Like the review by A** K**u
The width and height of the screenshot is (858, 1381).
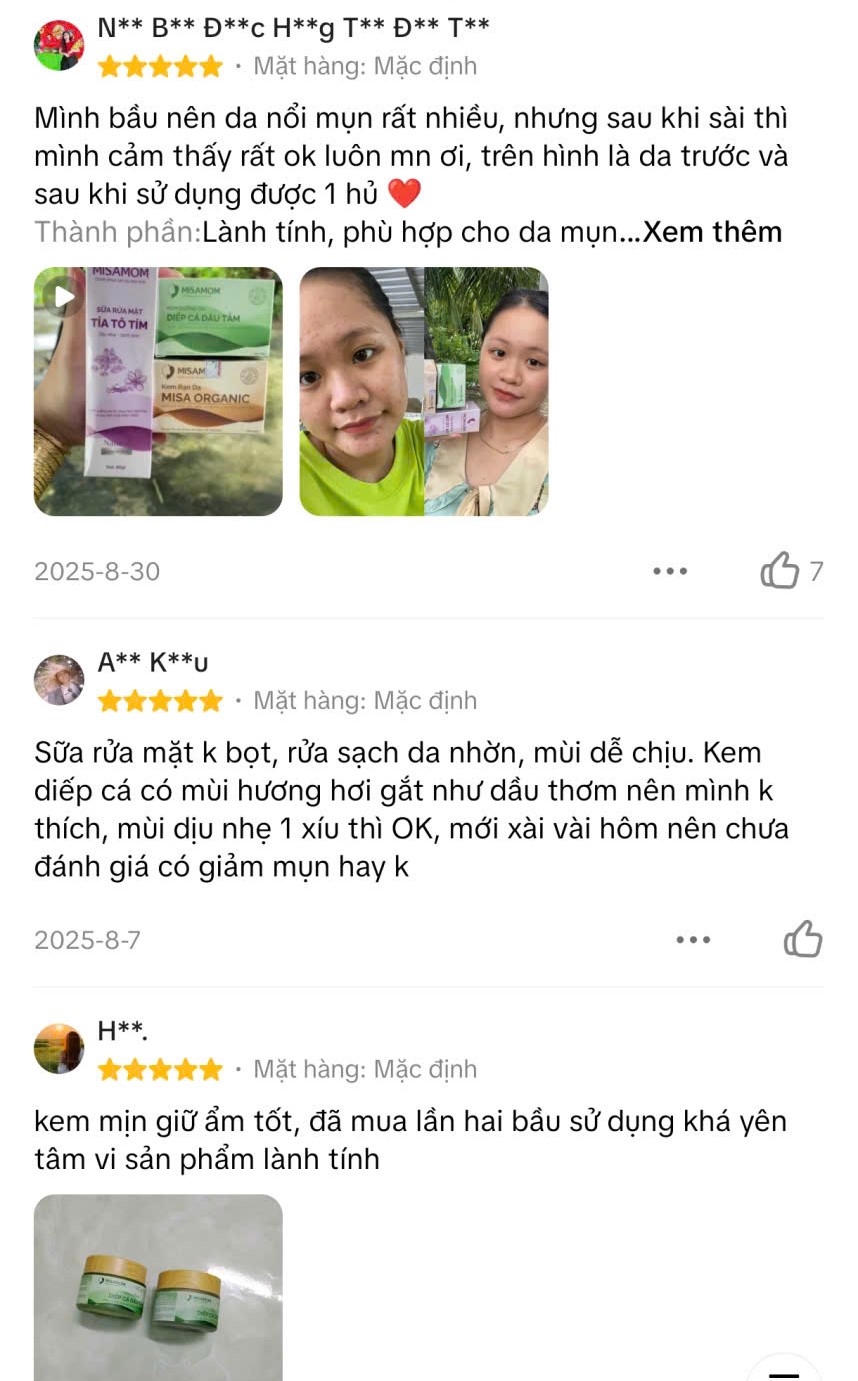click(x=803, y=940)
